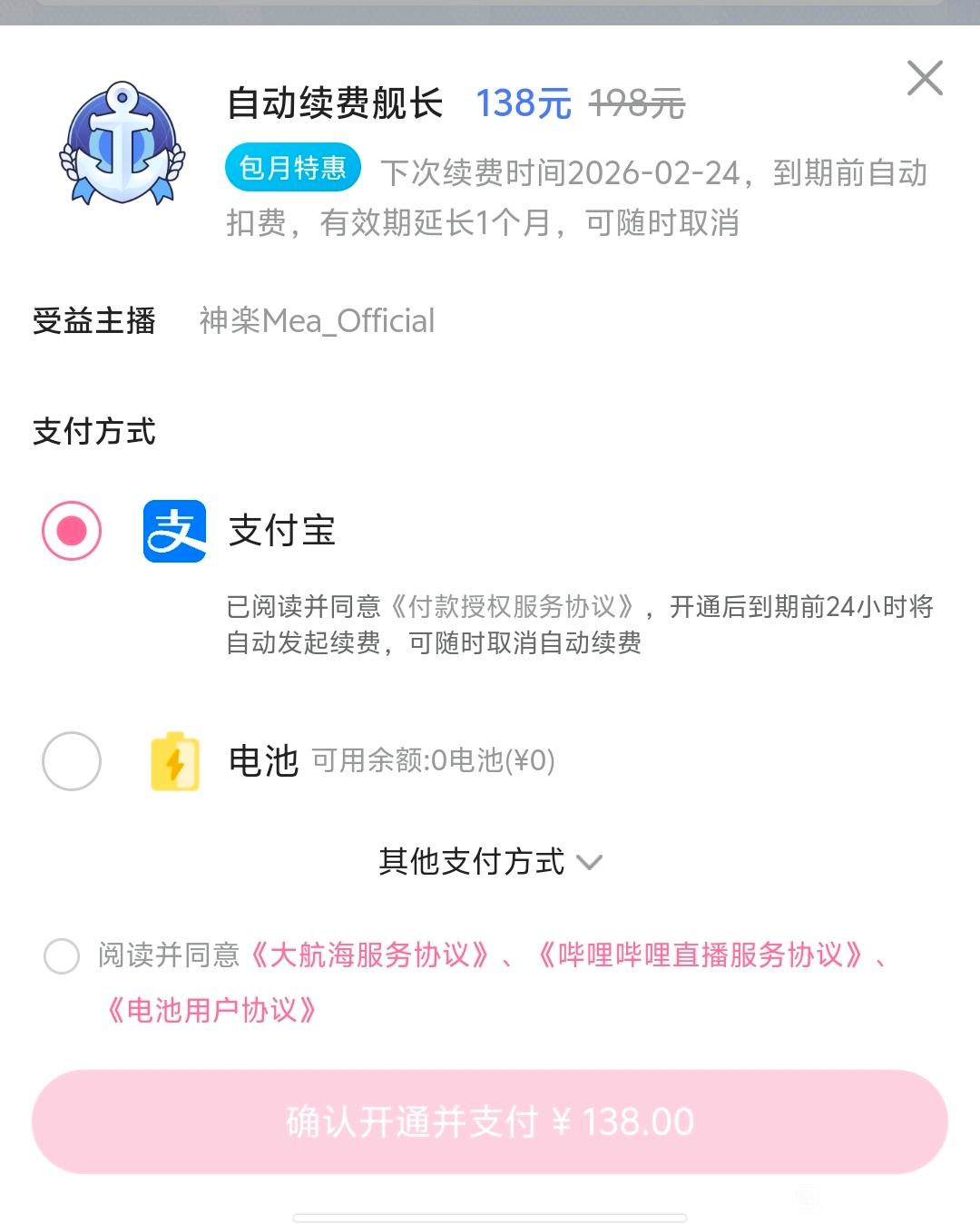Viewport: 980px width, 1224px height.
Task: View 《电池用户协议》
Action: point(211,1010)
